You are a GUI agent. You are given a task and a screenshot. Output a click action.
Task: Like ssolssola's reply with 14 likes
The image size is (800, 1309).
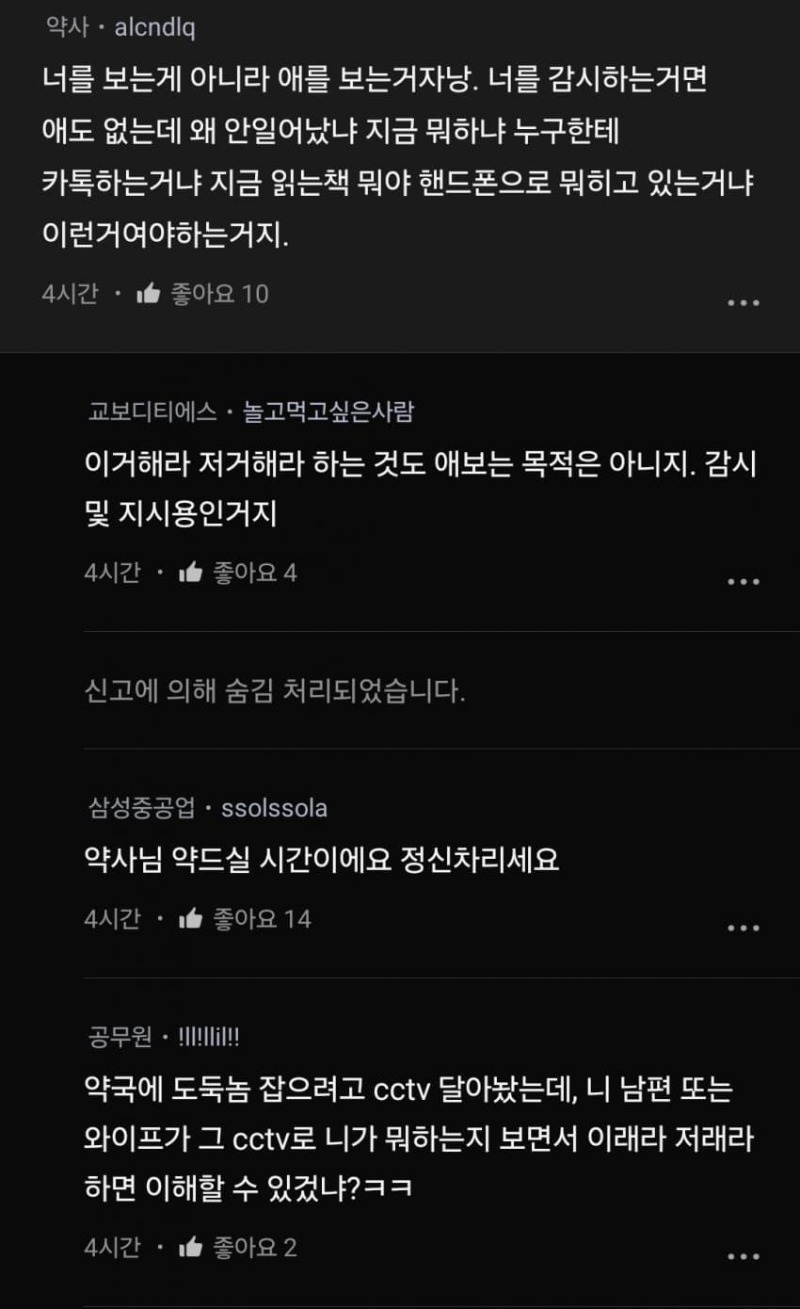(191, 919)
